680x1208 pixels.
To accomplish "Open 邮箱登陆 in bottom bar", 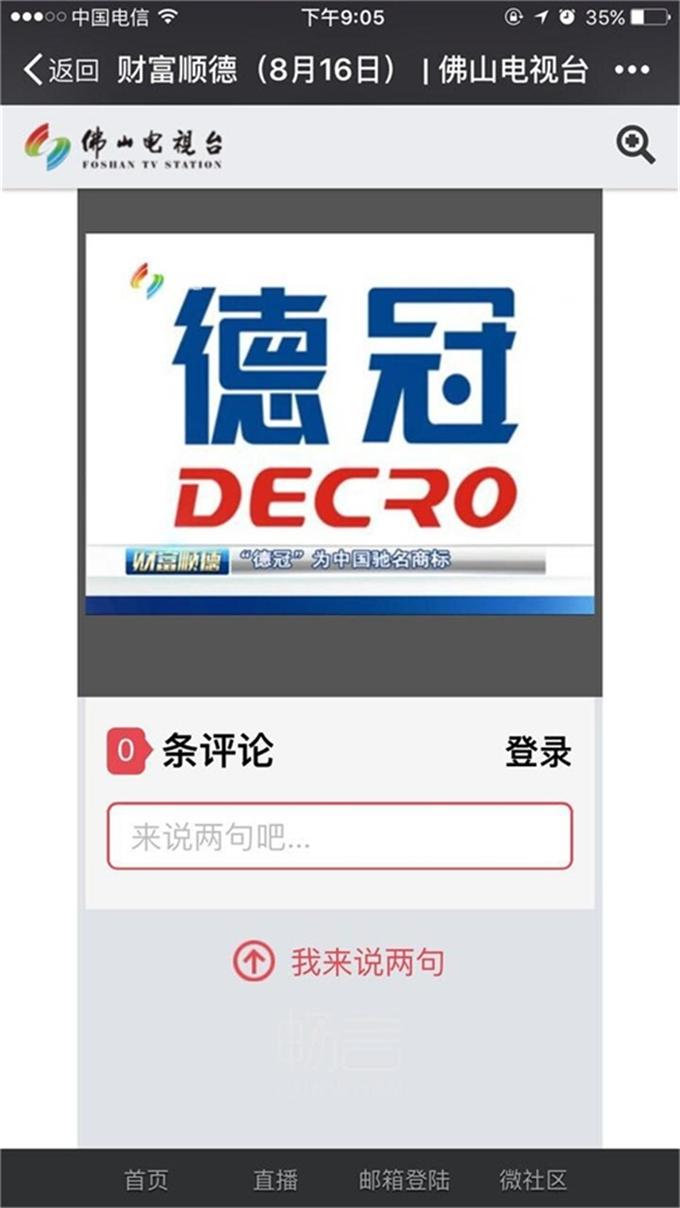I will 404,1180.
